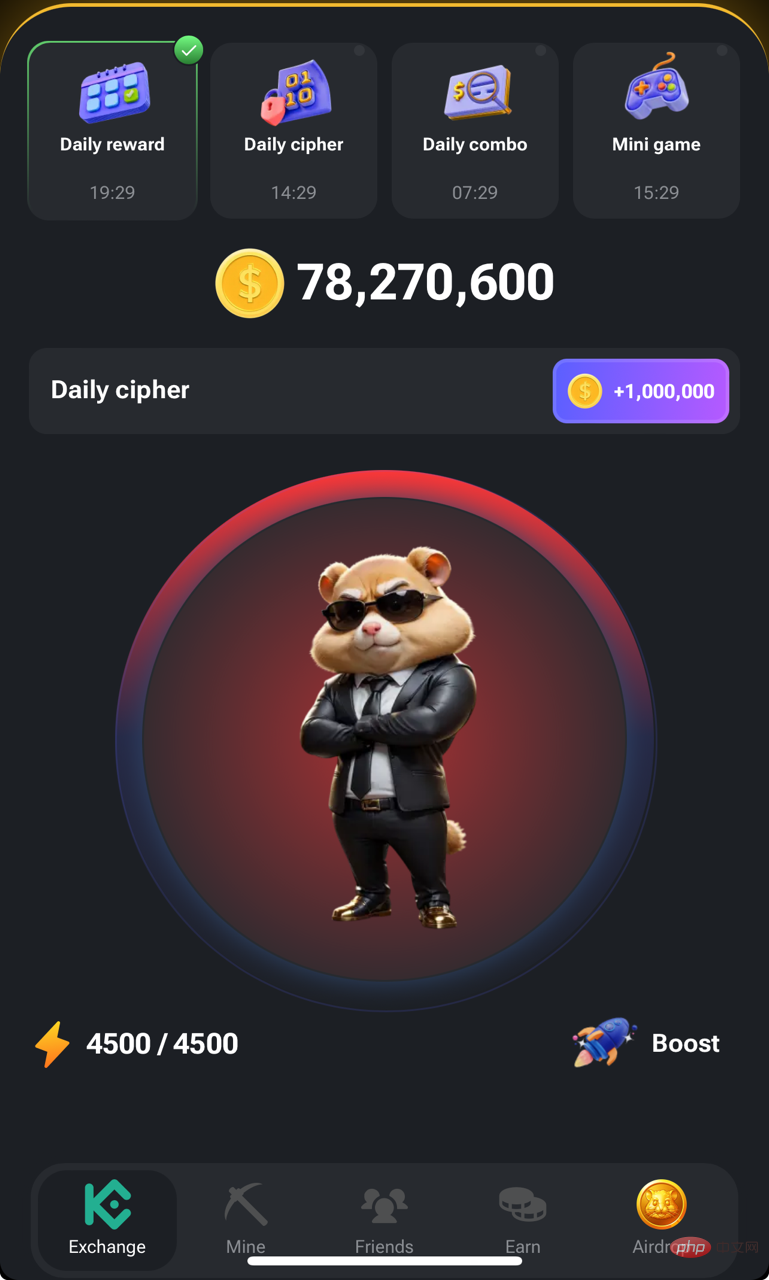This screenshot has width=769, height=1280.
Task: Switch to the Mine tab
Action: pos(246,1218)
